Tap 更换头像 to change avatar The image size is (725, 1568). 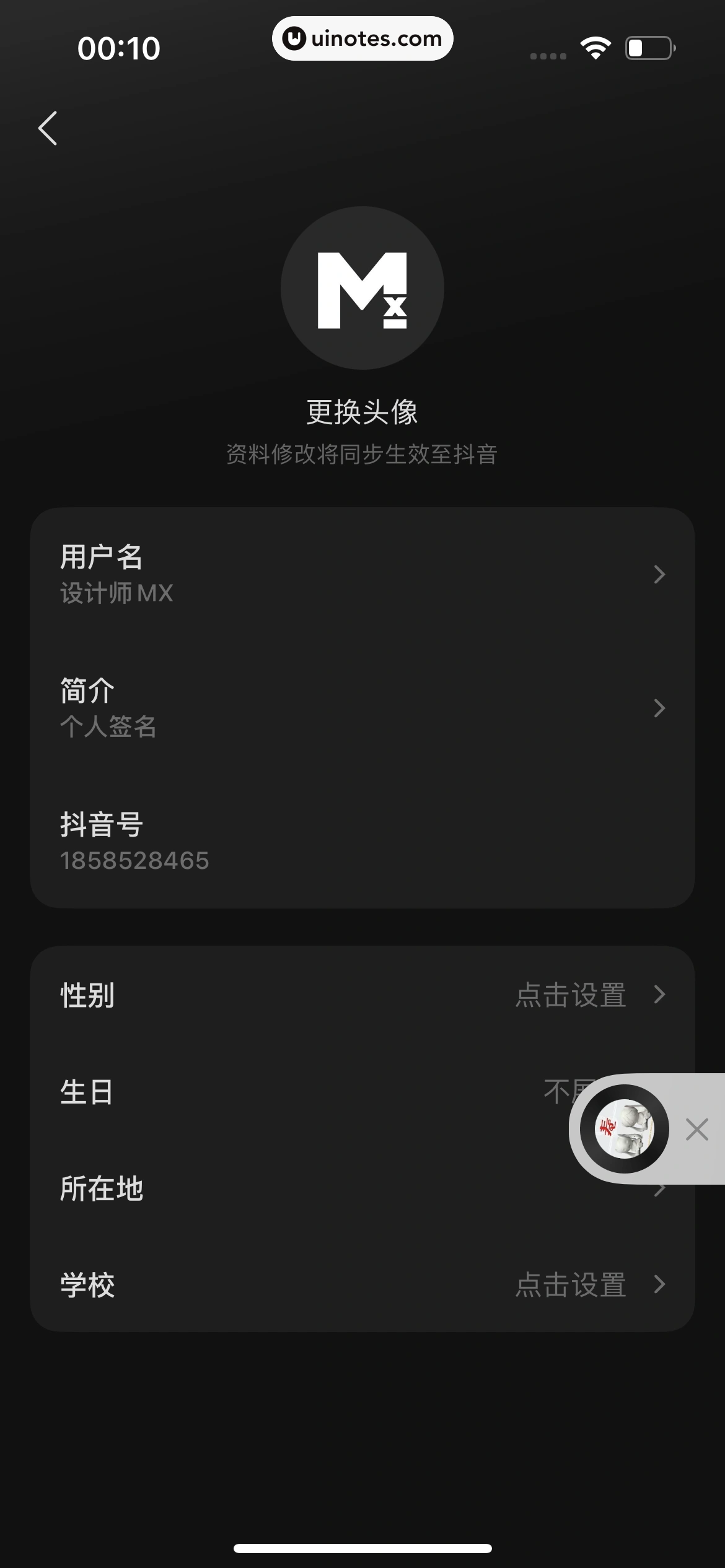[x=362, y=411]
